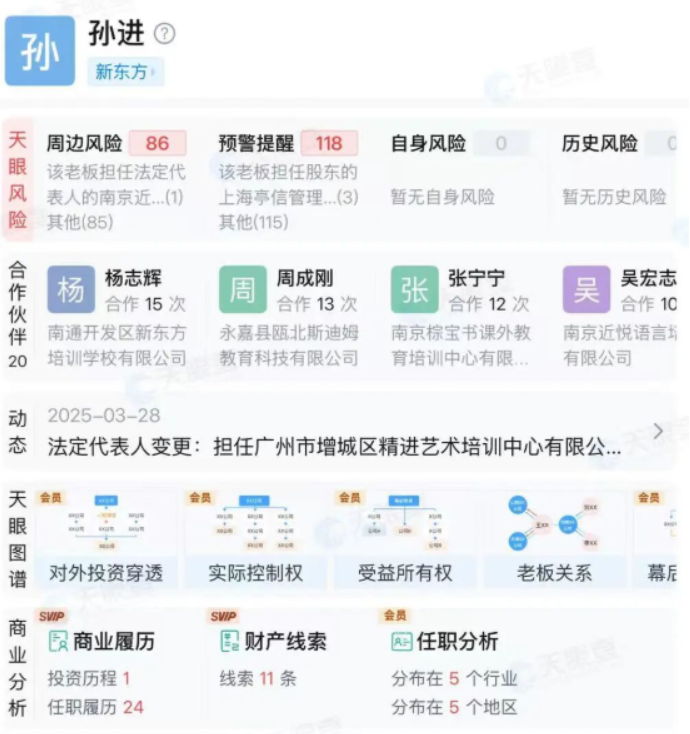Tap the help icon next to 孙进

tap(164, 34)
